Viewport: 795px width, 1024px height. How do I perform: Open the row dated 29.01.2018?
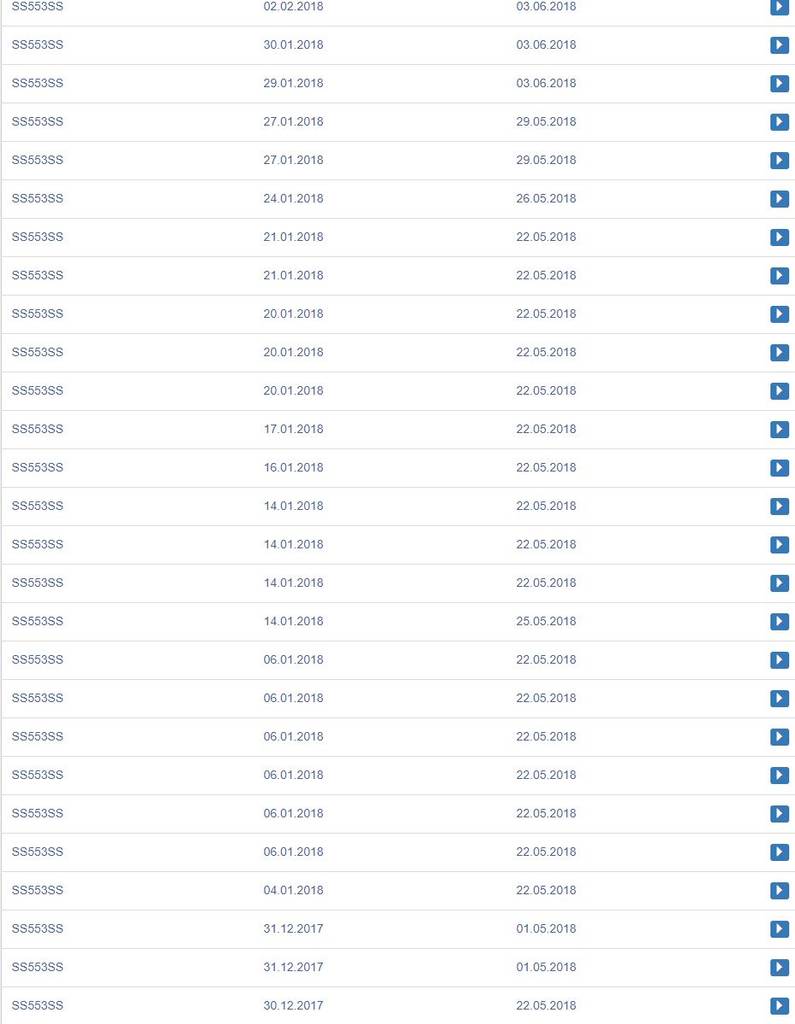pyautogui.click(x=779, y=84)
